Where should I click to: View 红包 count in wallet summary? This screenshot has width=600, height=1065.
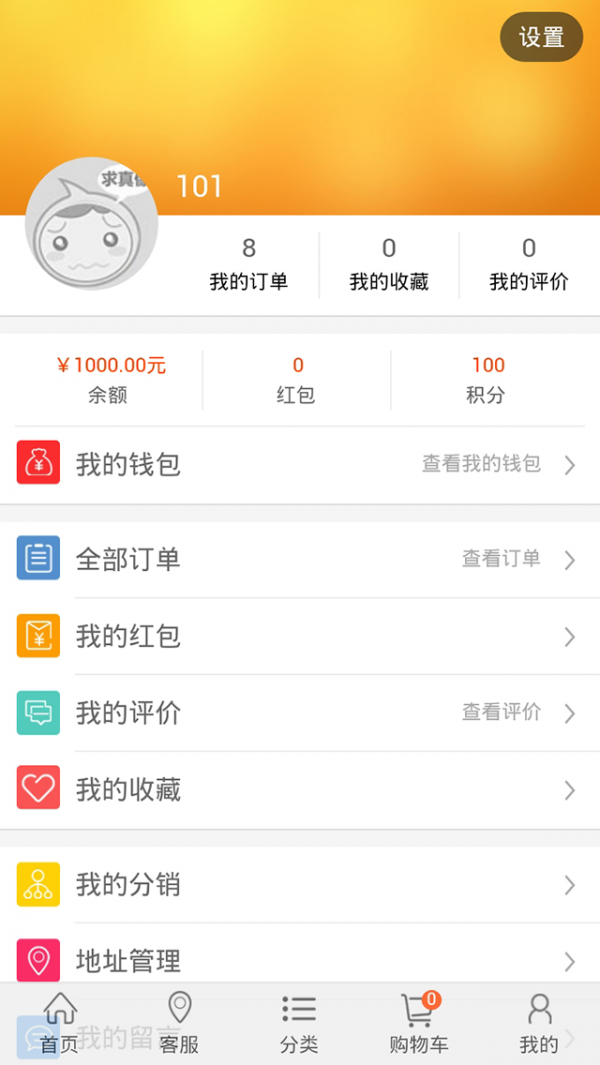297,379
